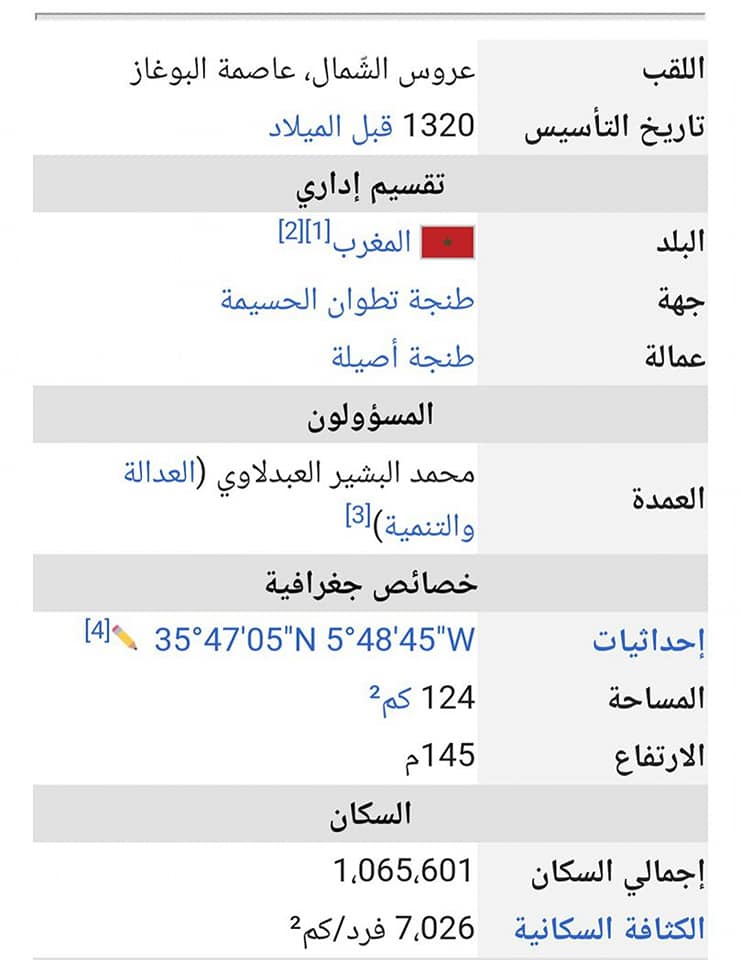The height and width of the screenshot is (960, 741).
Task: Open the العدالة والتنمية party link
Action: coord(159,473)
